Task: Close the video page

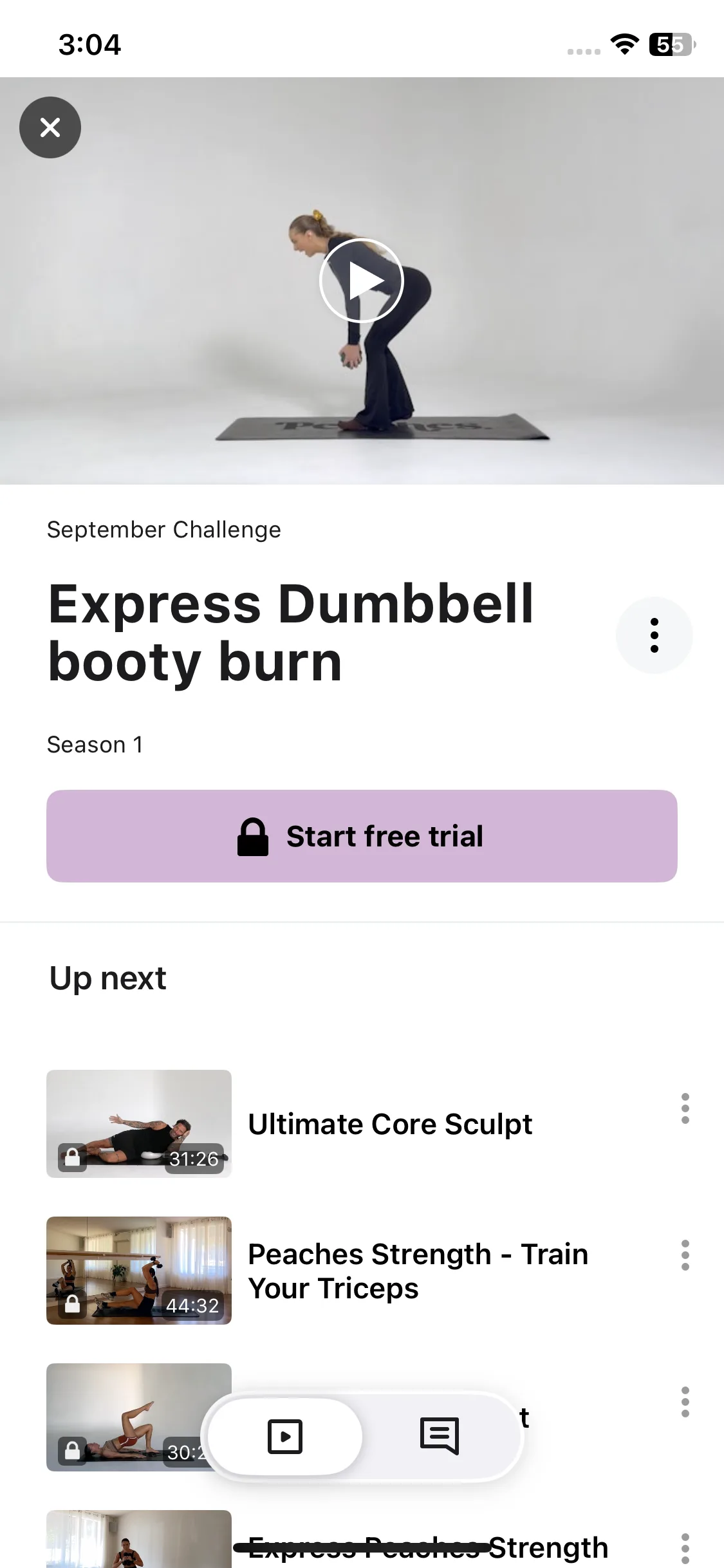Action: pyautogui.click(x=50, y=127)
